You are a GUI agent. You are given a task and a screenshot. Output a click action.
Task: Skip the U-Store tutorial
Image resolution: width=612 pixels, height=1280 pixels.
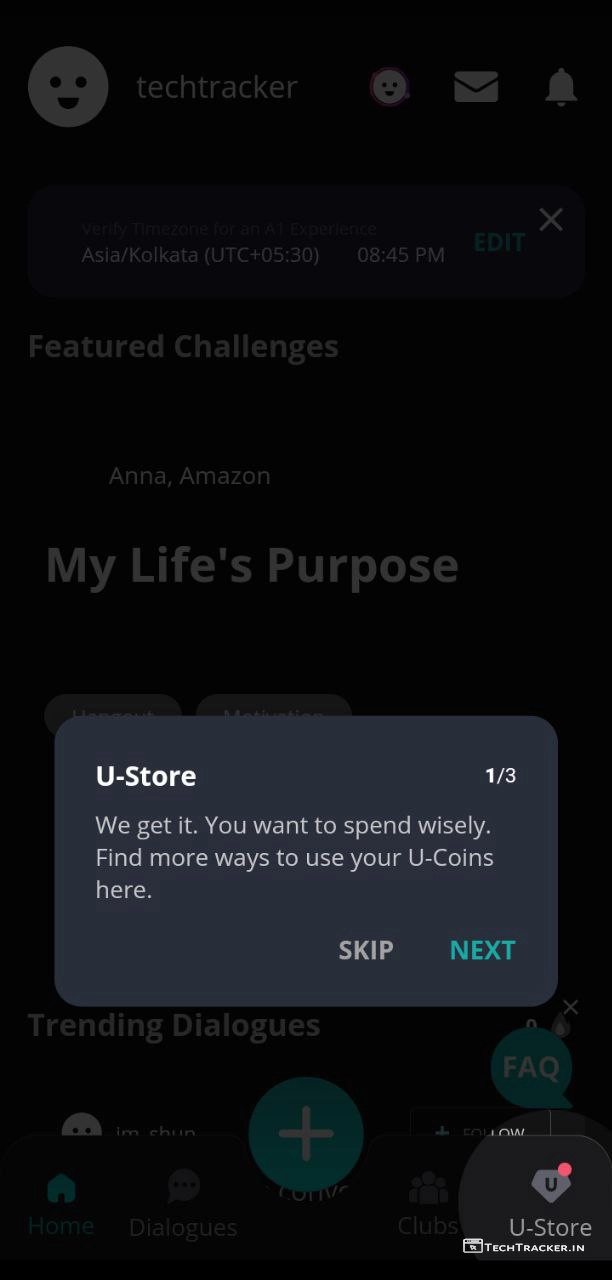click(x=366, y=950)
